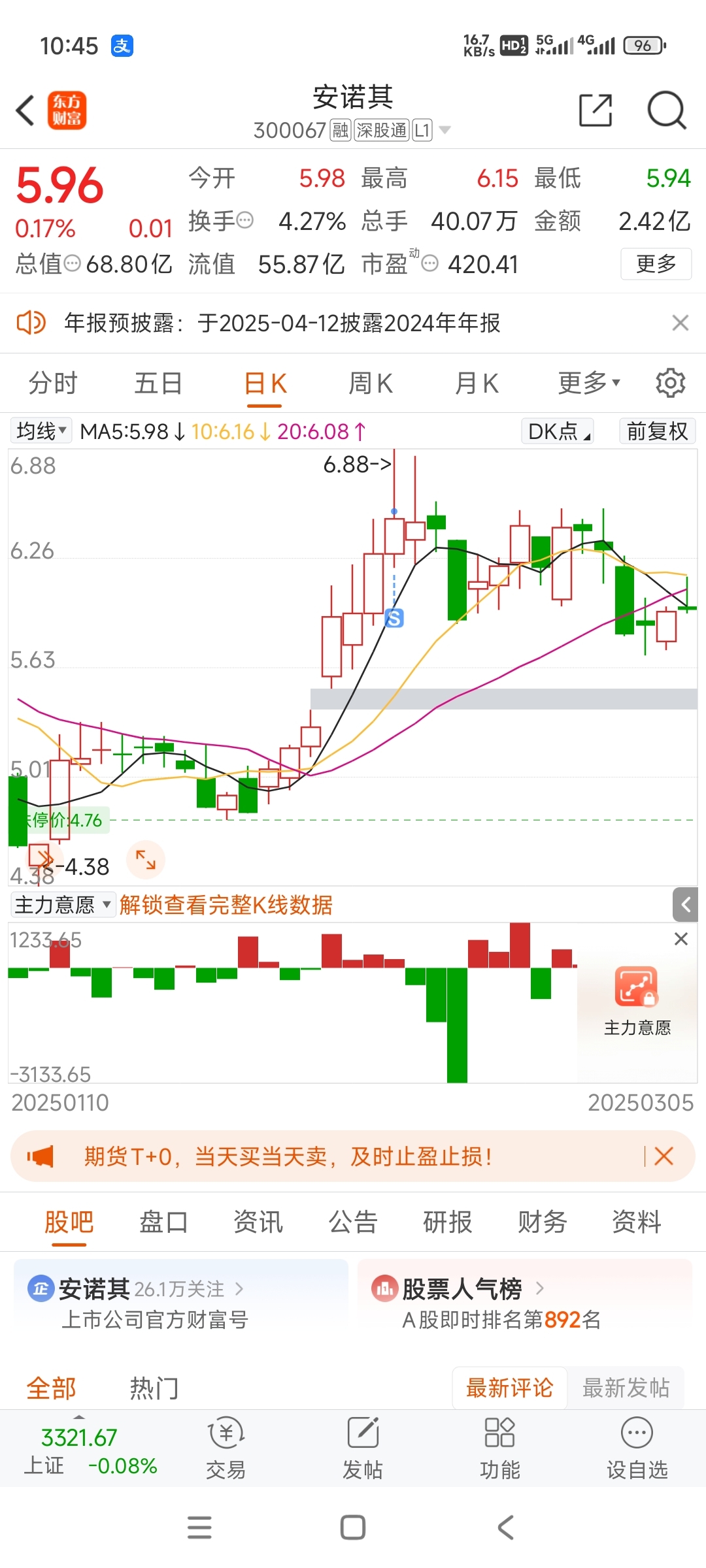Viewport: 706px width, 1568px height.
Task: Dismiss the 年报预披露 notice
Action: click(680, 323)
